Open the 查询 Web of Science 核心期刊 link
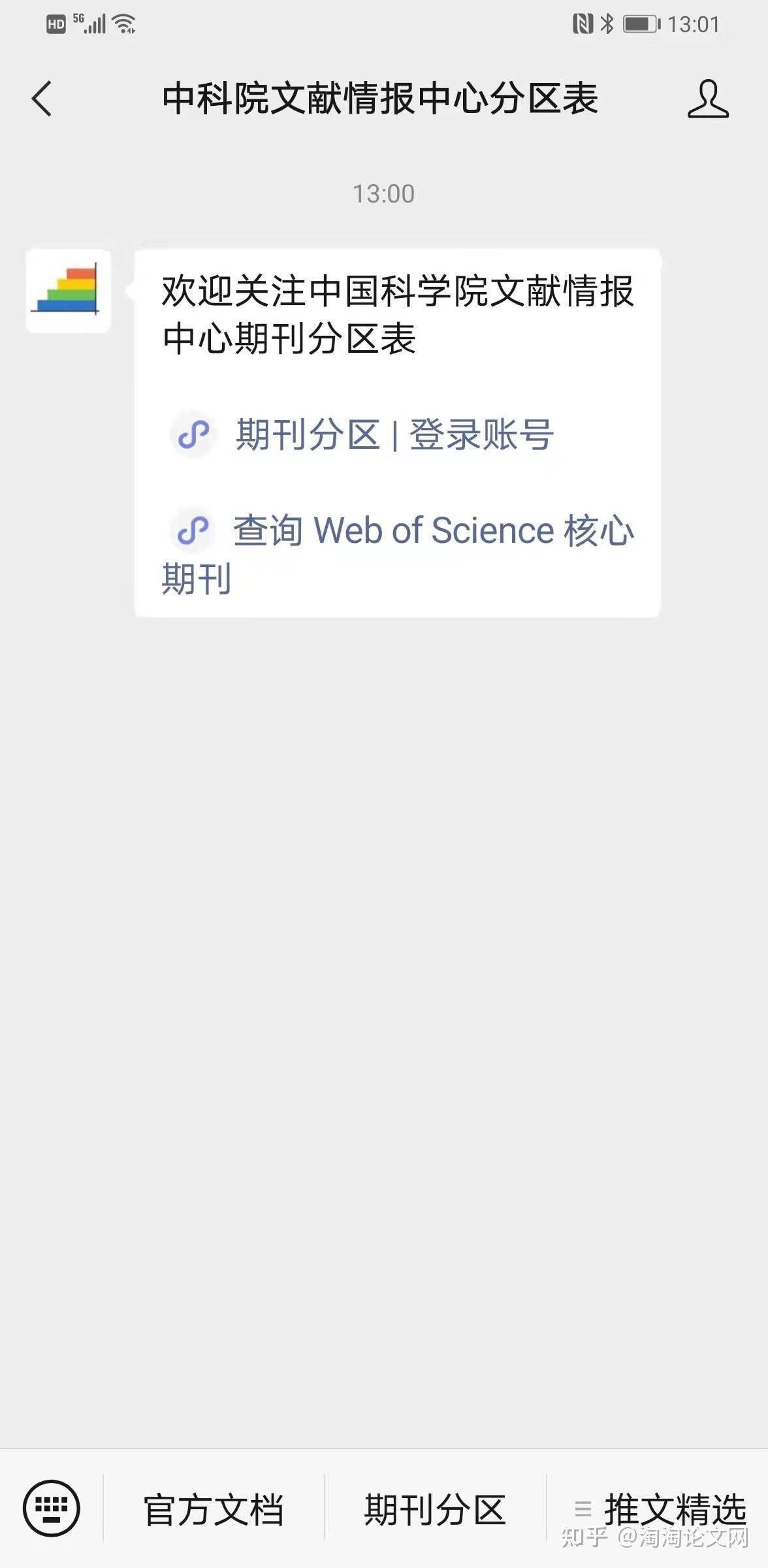This screenshot has height=1568, width=768. click(x=397, y=554)
